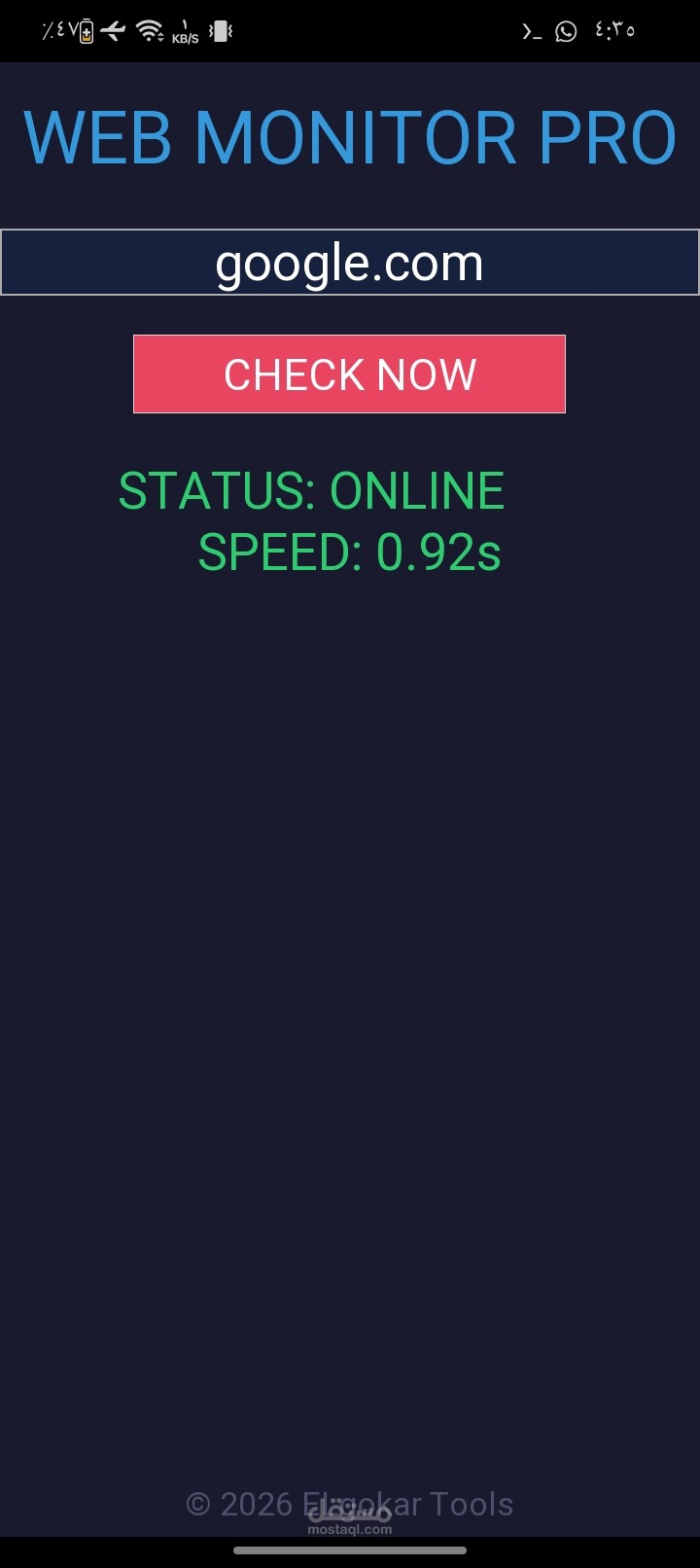Tap the CHECK NOW button
Screen dimensions: 700x1568
click(349, 374)
